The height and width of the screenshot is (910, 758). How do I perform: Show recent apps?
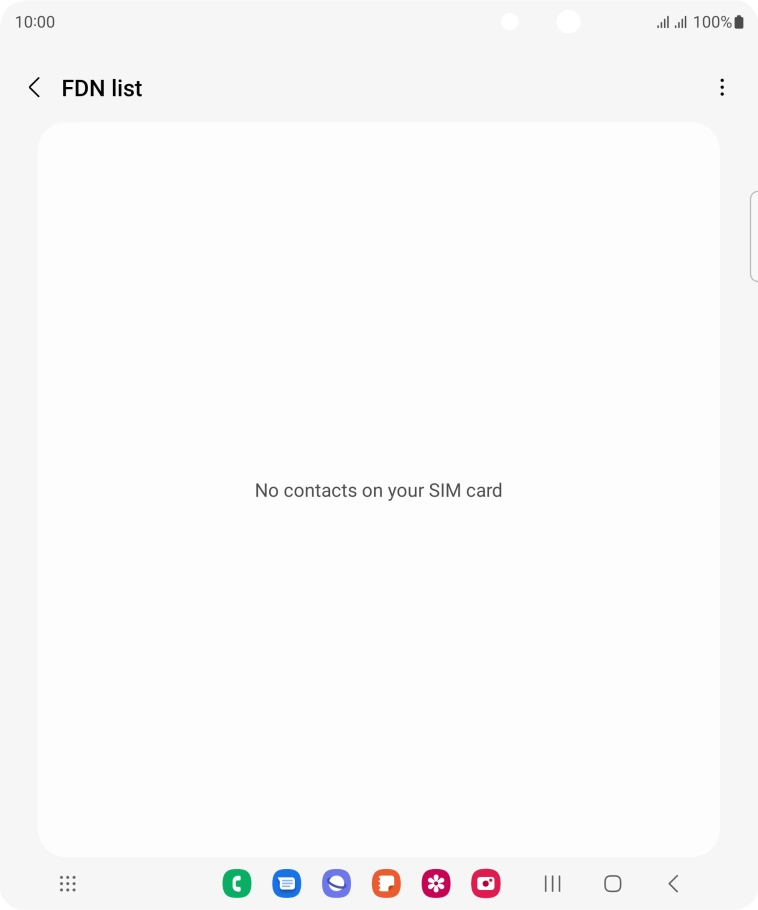click(x=552, y=884)
